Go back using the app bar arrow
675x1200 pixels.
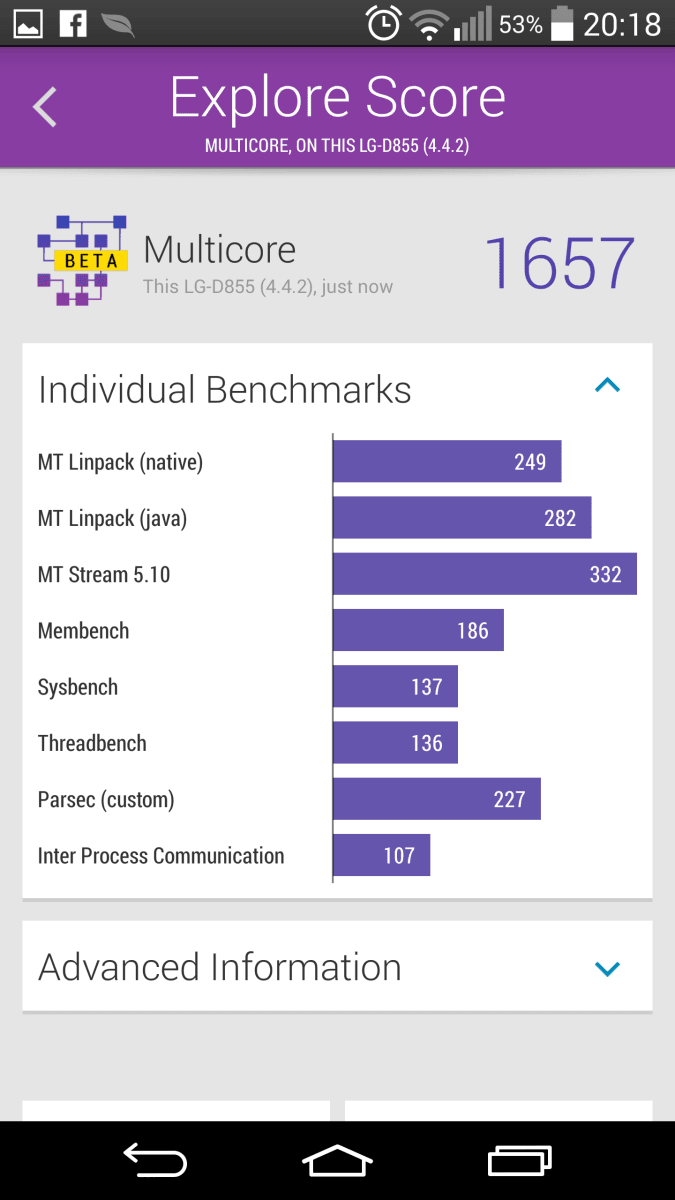45,107
